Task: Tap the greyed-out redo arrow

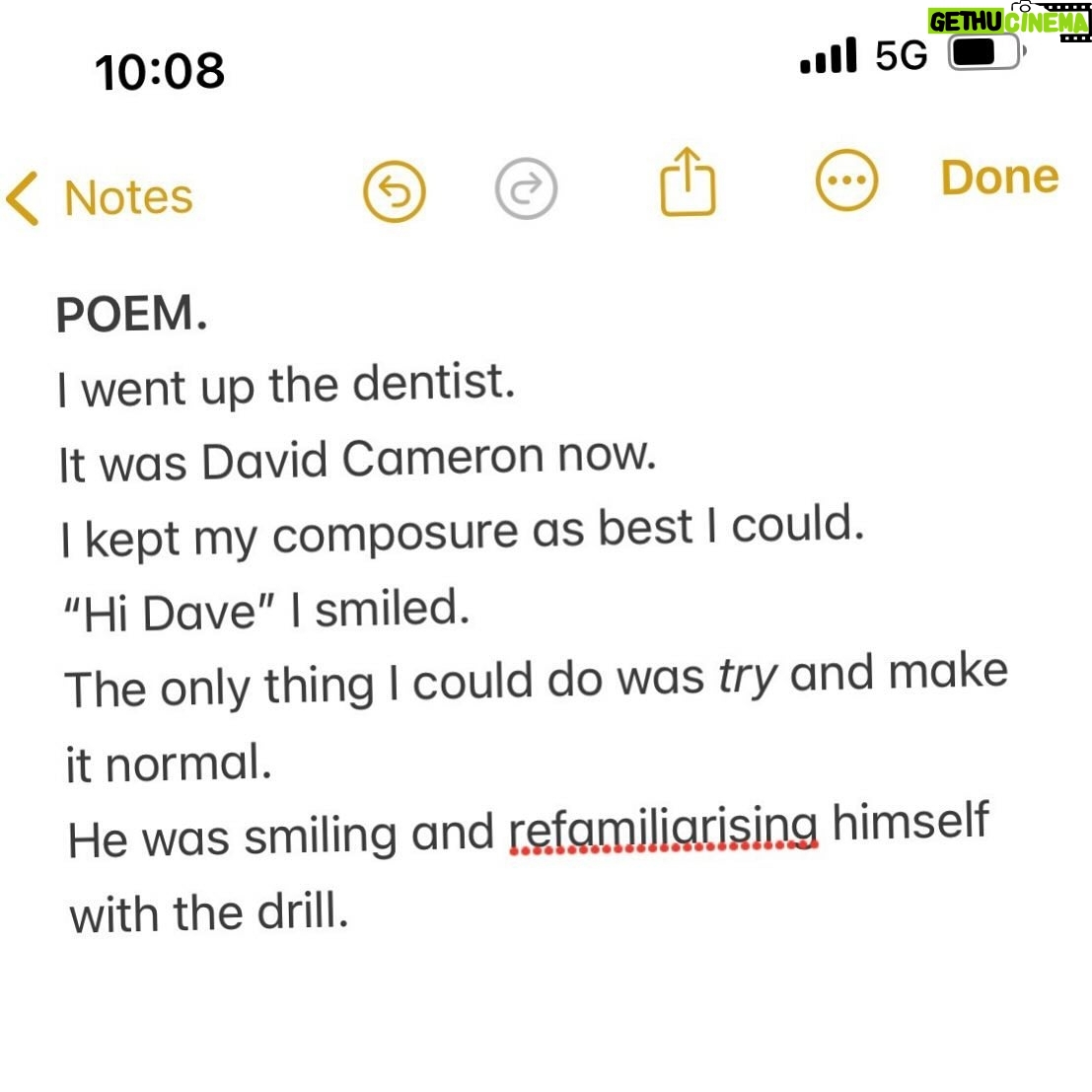Action: pyautogui.click(x=526, y=187)
